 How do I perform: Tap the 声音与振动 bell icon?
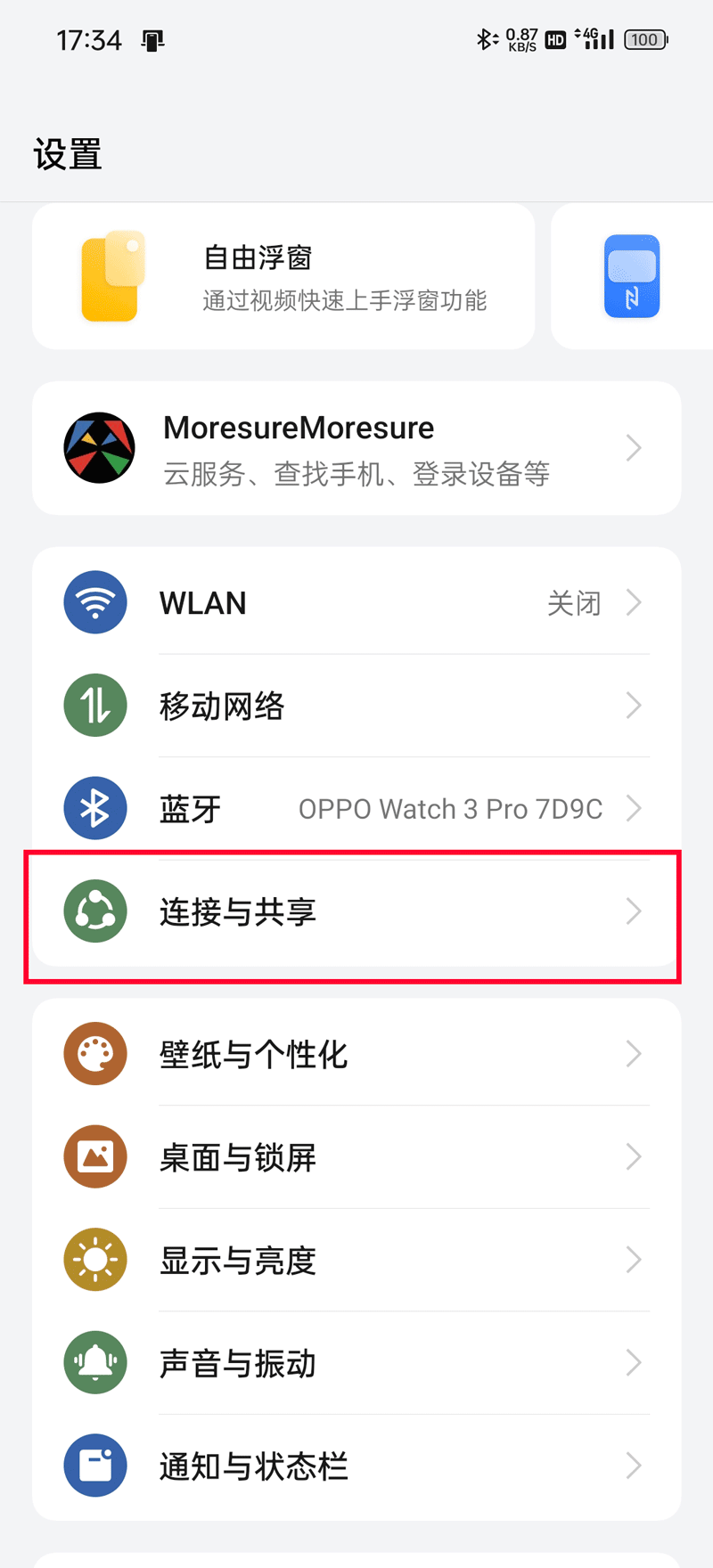(95, 1362)
